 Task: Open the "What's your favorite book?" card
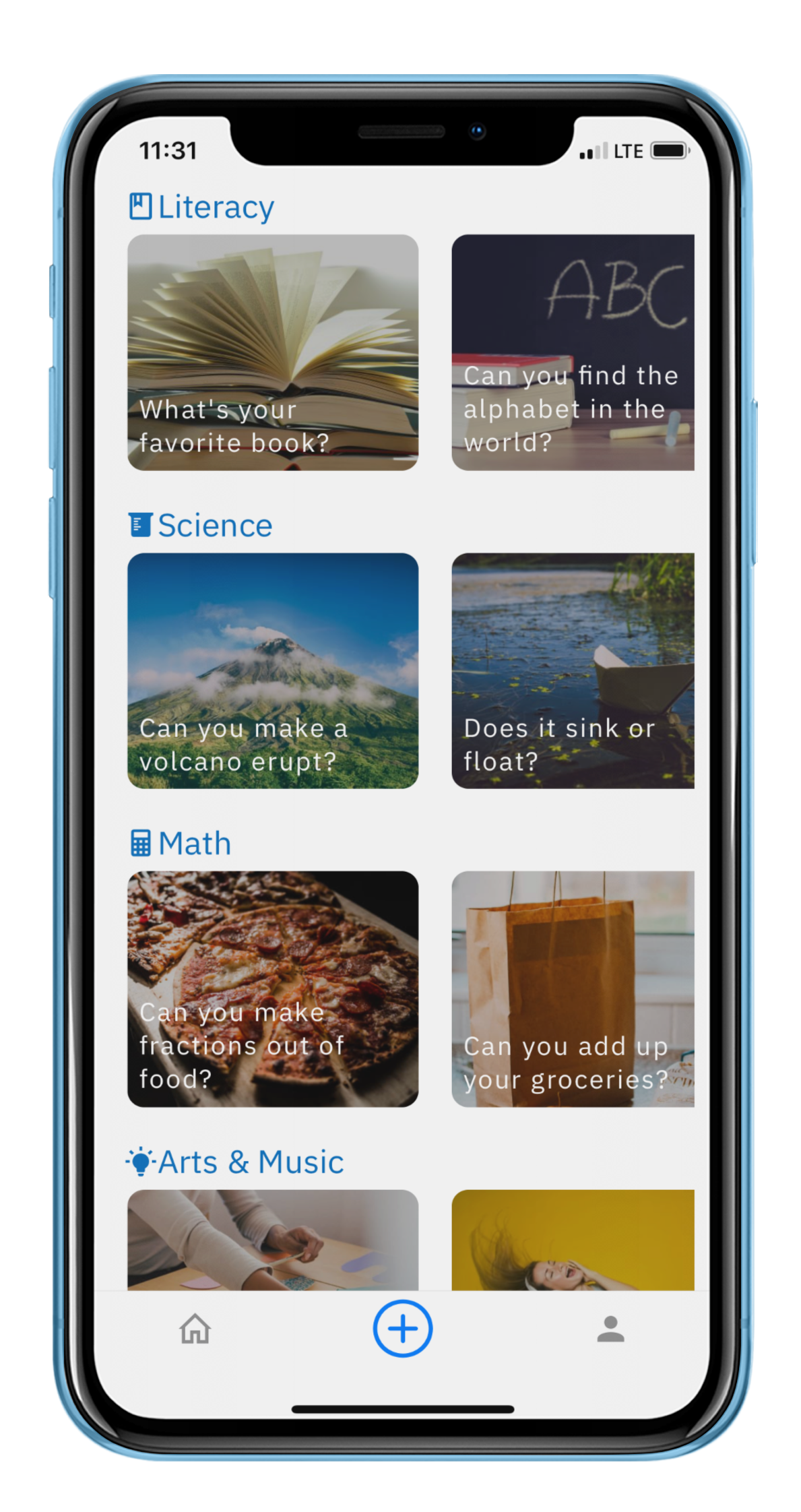[x=272, y=352]
